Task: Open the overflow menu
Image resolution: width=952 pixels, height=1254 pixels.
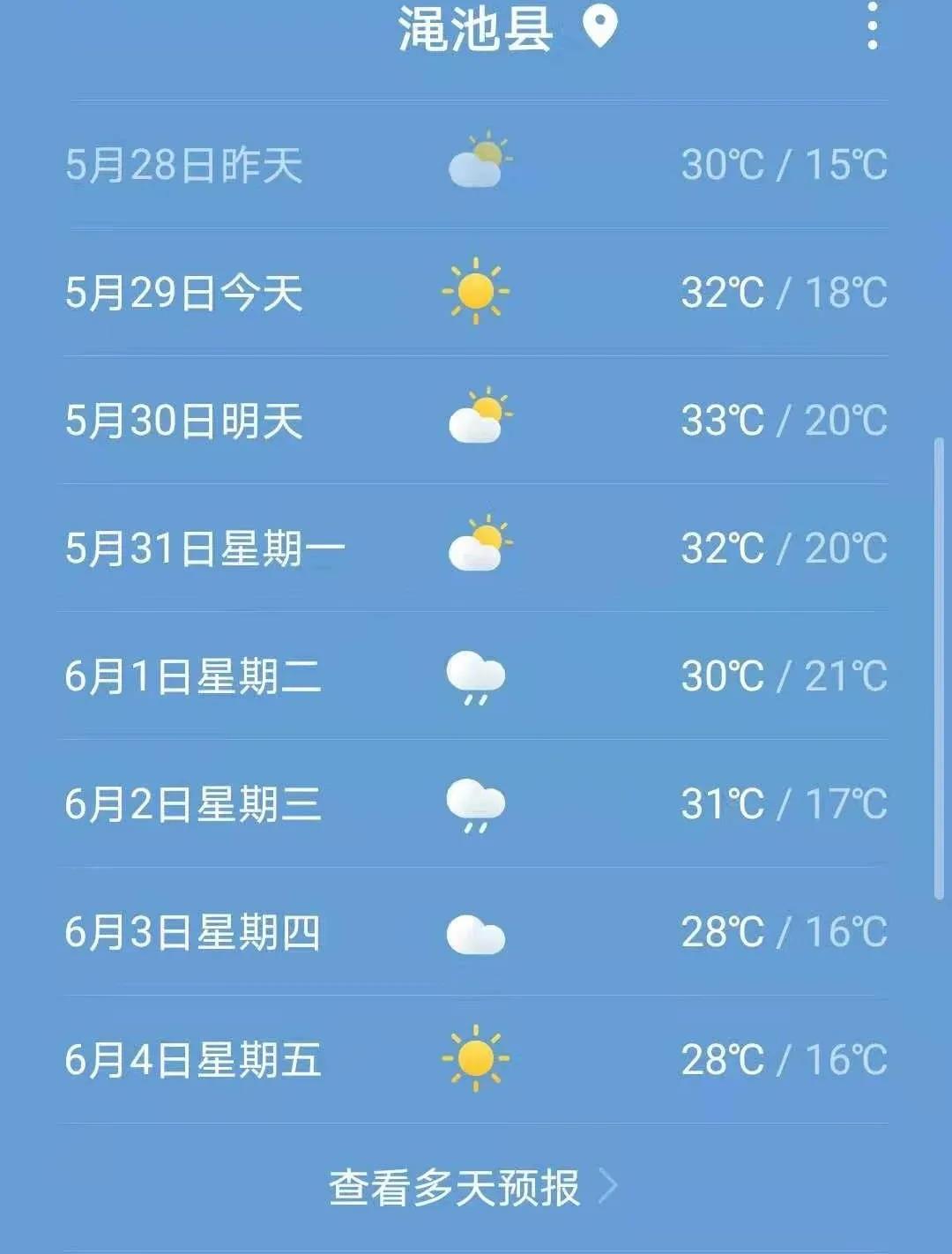Action: (872, 26)
